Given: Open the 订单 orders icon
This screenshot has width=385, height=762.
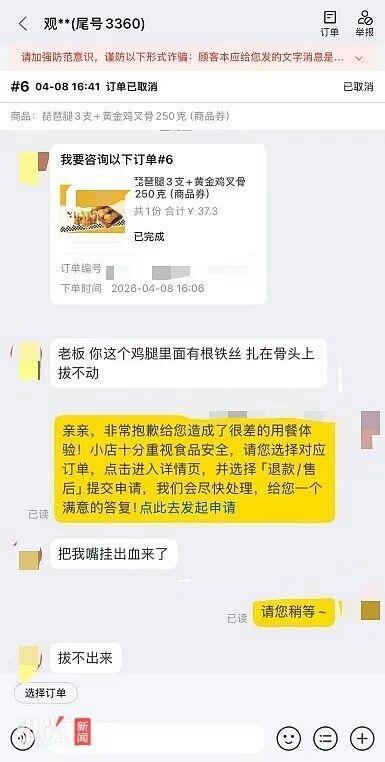Looking at the screenshot, I should pos(330,24).
